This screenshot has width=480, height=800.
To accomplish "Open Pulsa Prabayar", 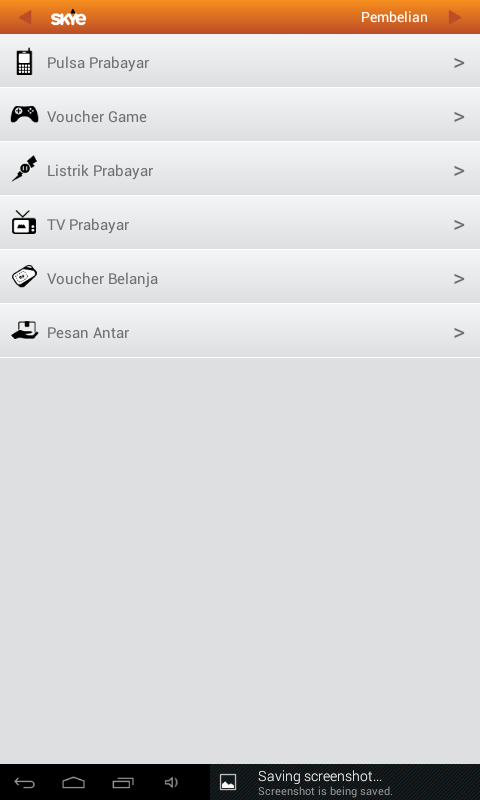I will click(x=240, y=61).
